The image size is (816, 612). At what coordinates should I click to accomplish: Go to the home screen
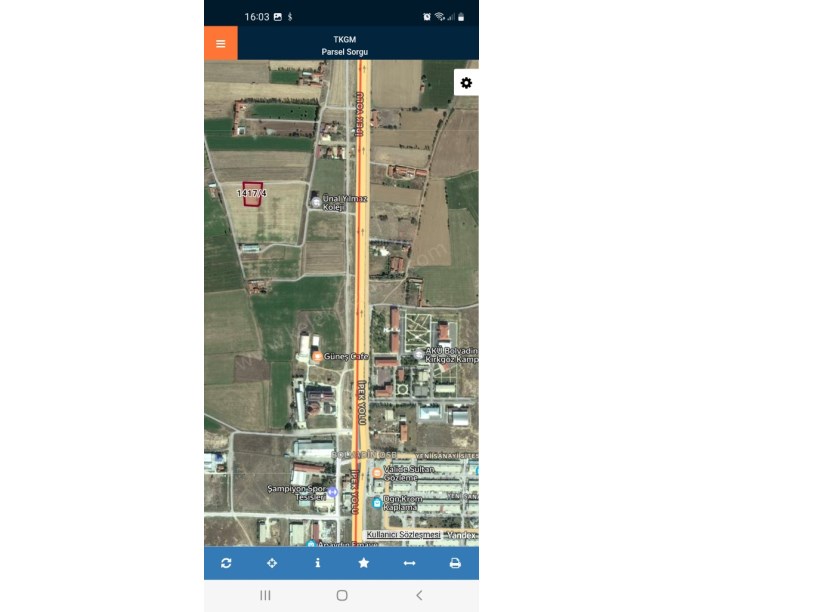(x=342, y=595)
